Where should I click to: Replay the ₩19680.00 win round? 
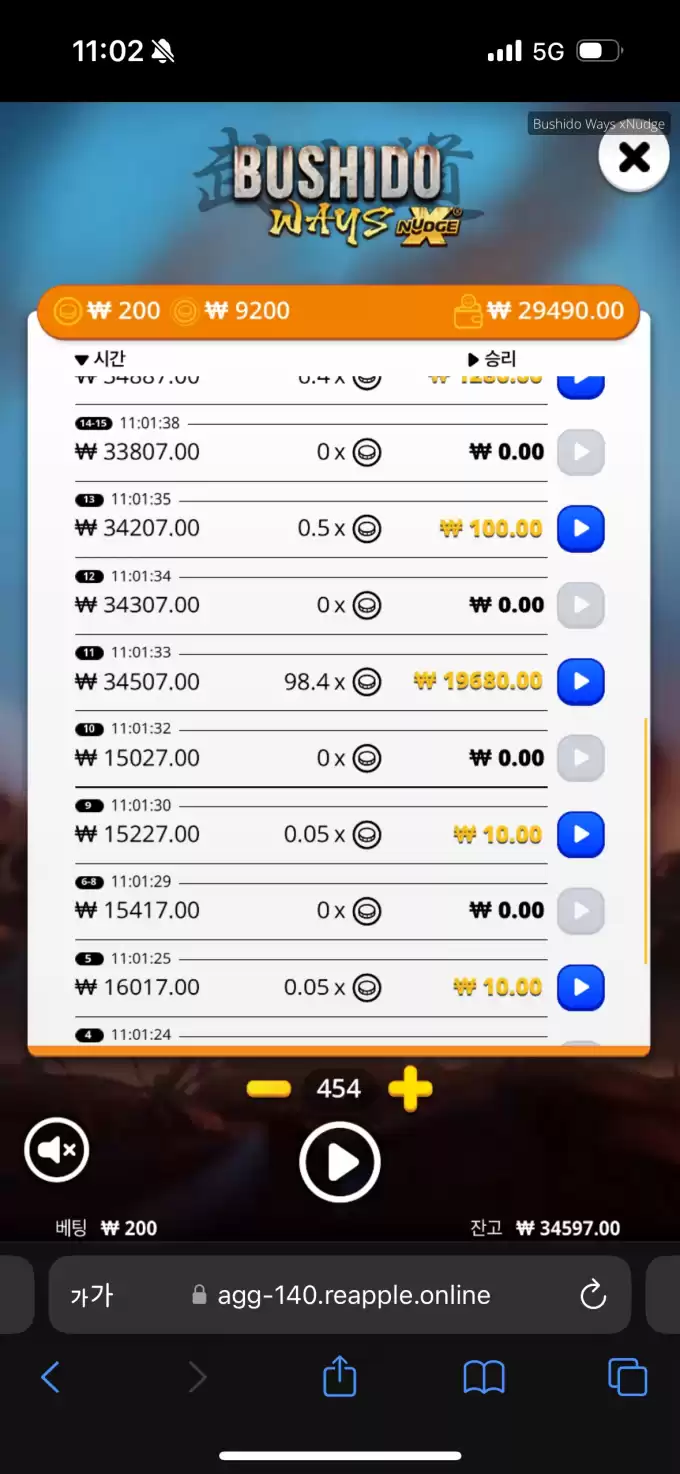tap(580, 682)
